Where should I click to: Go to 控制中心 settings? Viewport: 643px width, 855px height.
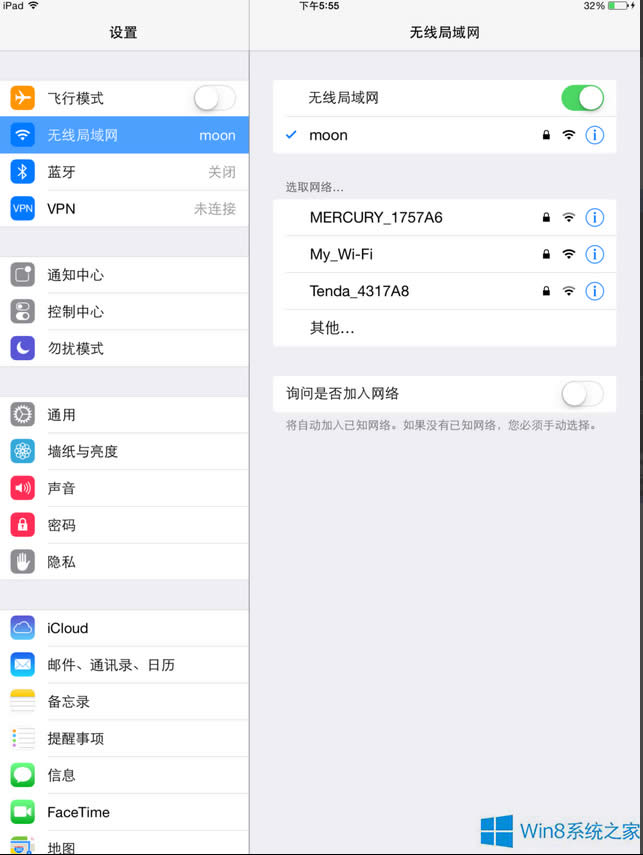tap(124, 312)
